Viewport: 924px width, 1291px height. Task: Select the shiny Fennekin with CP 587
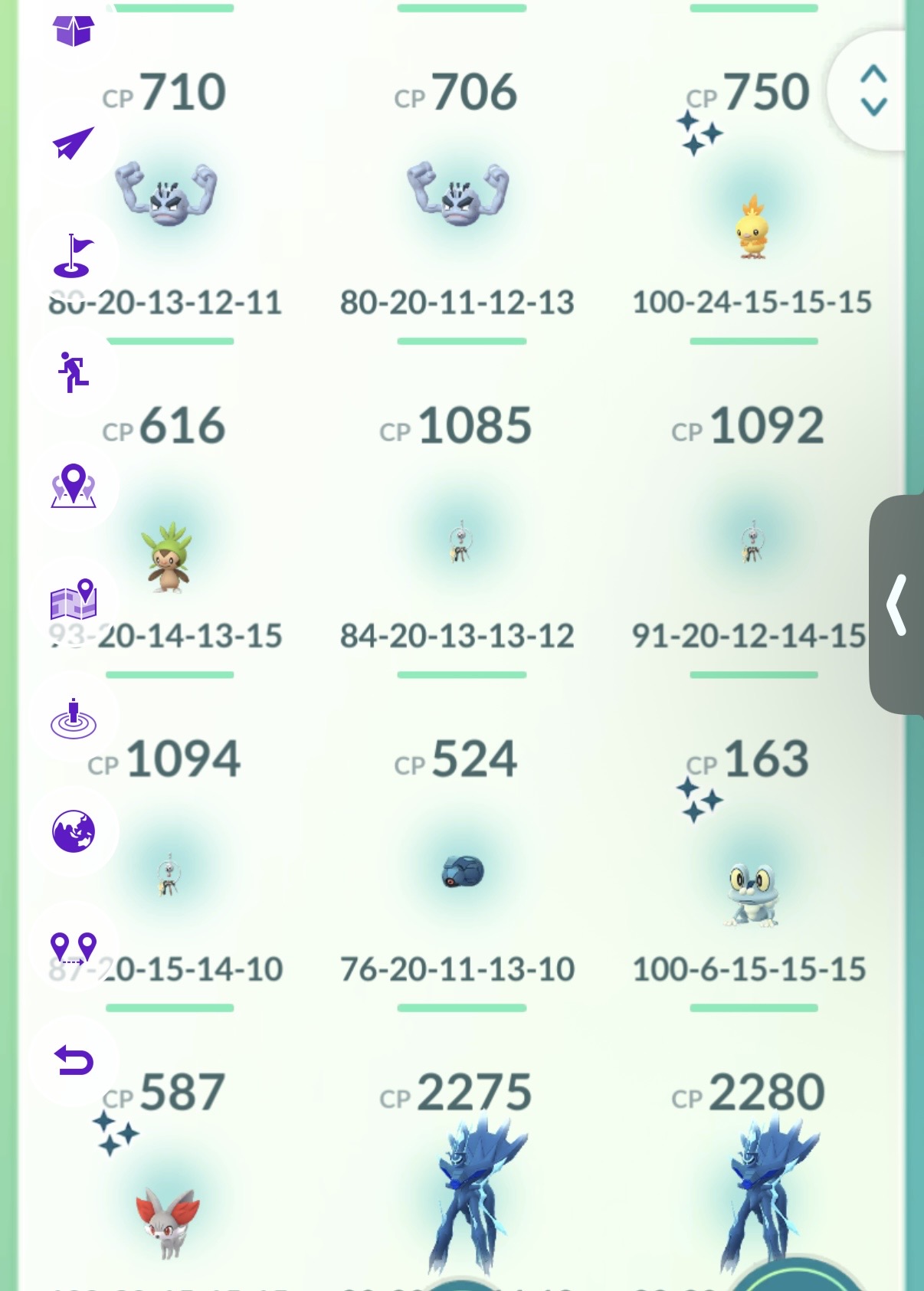pyautogui.click(x=168, y=1222)
